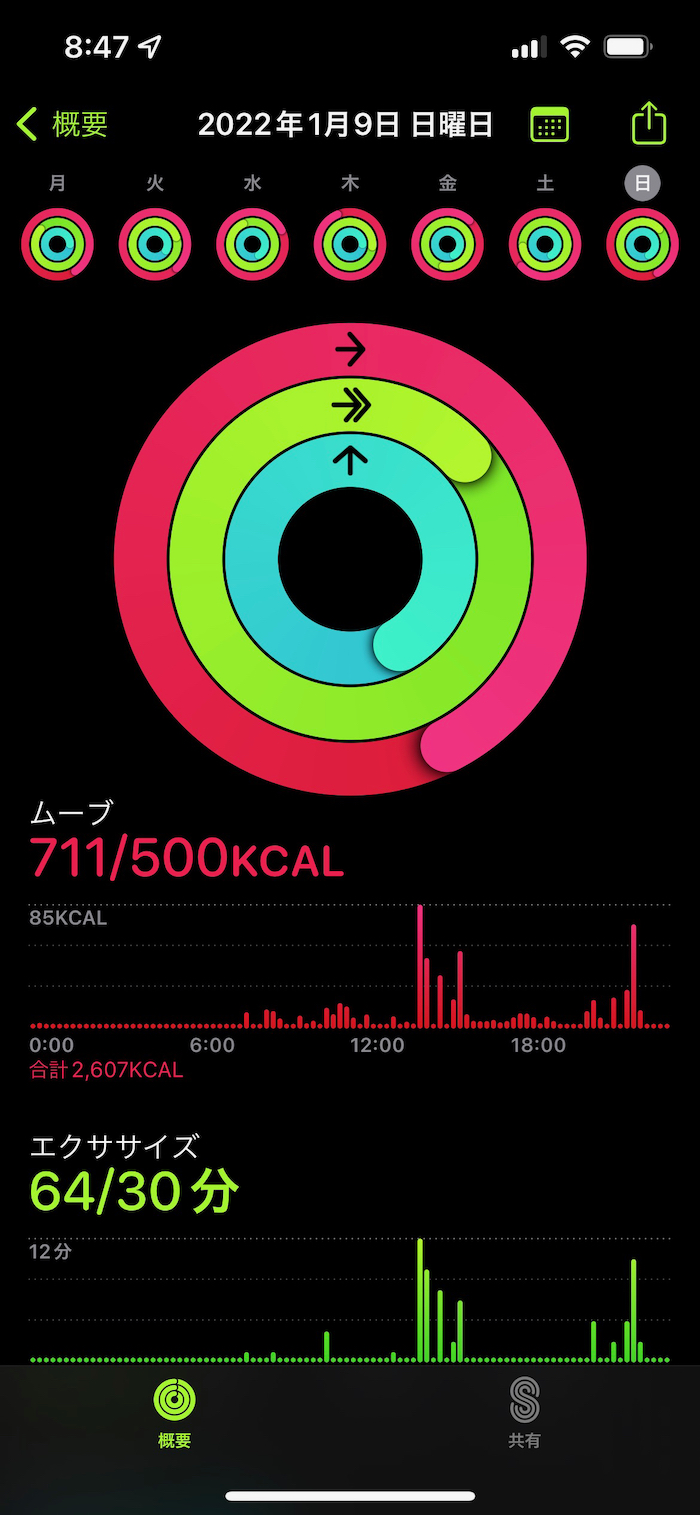Select Saturday (土) activity rings
Image resolution: width=700 pixels, height=1515 pixels.
(545, 244)
